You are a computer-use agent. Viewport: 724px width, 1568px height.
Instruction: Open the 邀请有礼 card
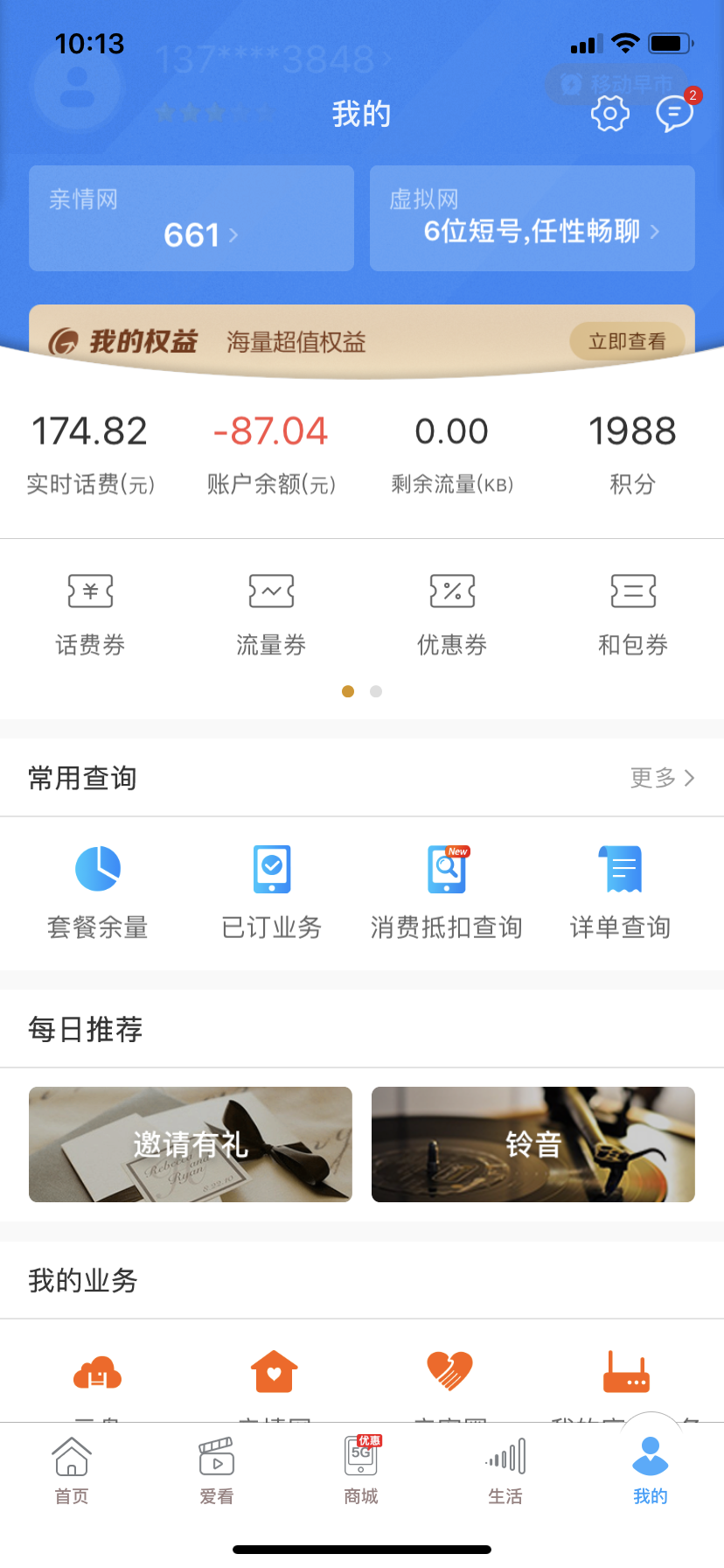point(191,1144)
